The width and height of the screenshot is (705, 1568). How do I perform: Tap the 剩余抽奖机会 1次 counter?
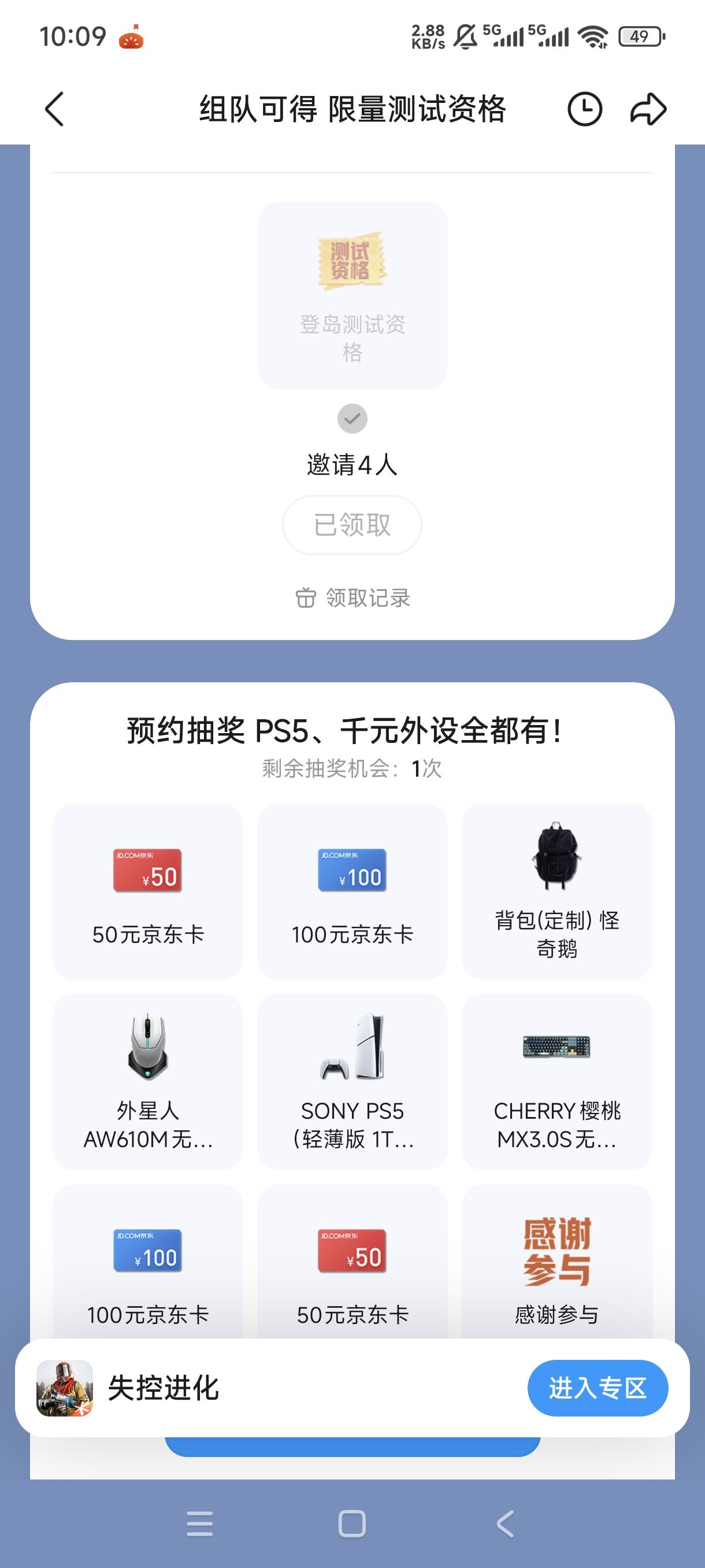[x=351, y=770]
